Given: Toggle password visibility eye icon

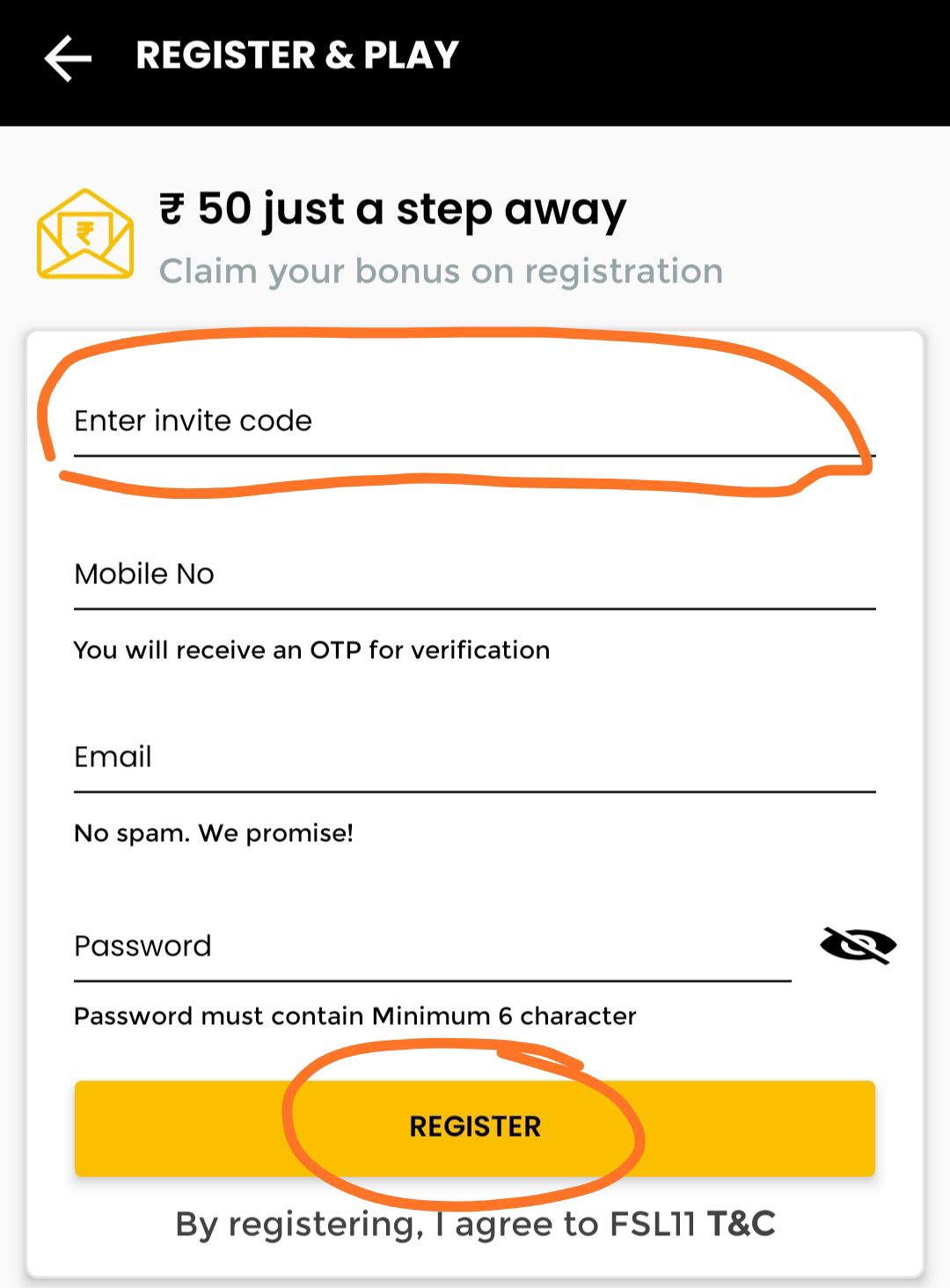Looking at the screenshot, I should click(858, 946).
